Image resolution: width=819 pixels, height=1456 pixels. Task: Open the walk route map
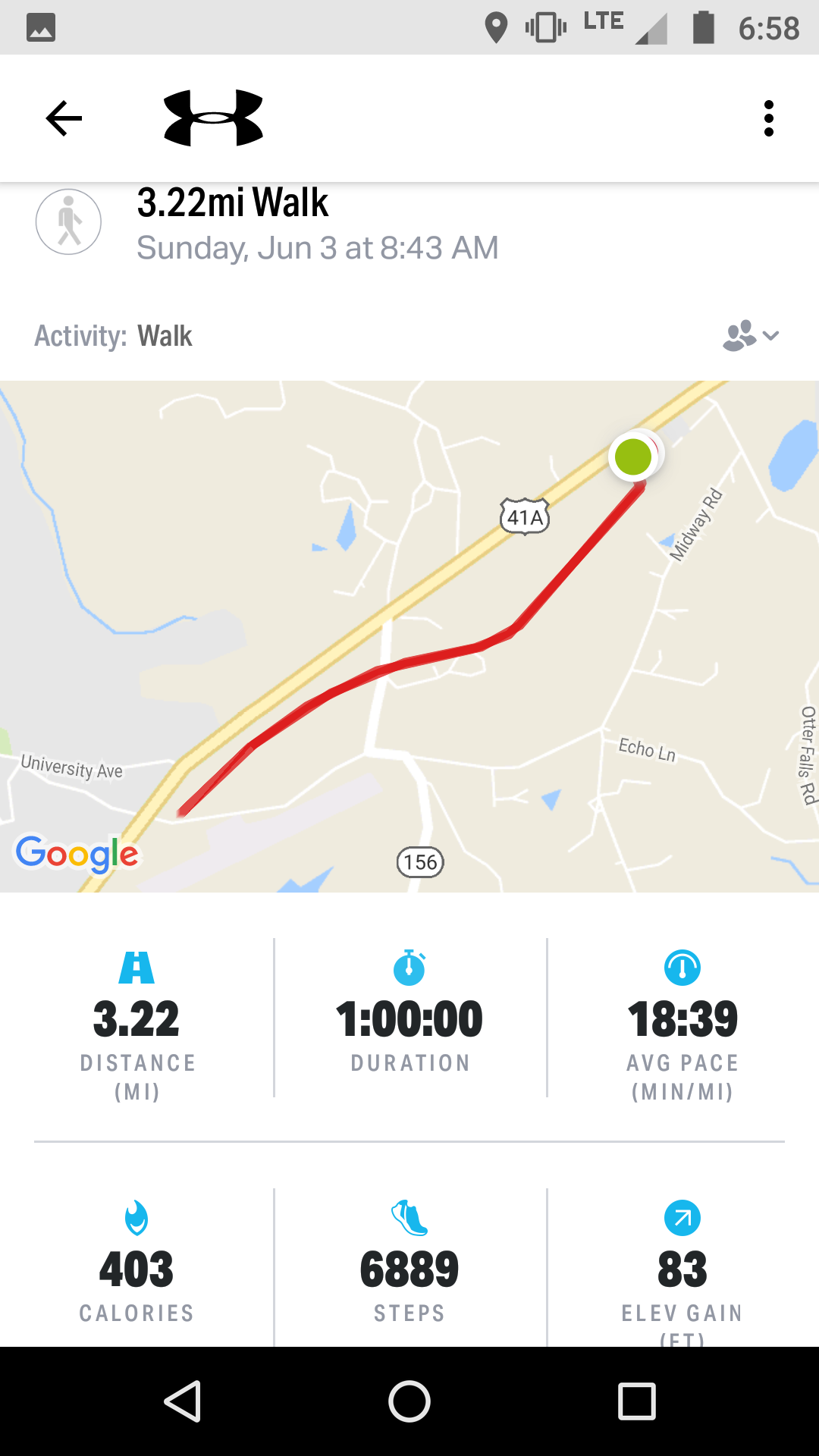[x=409, y=636]
